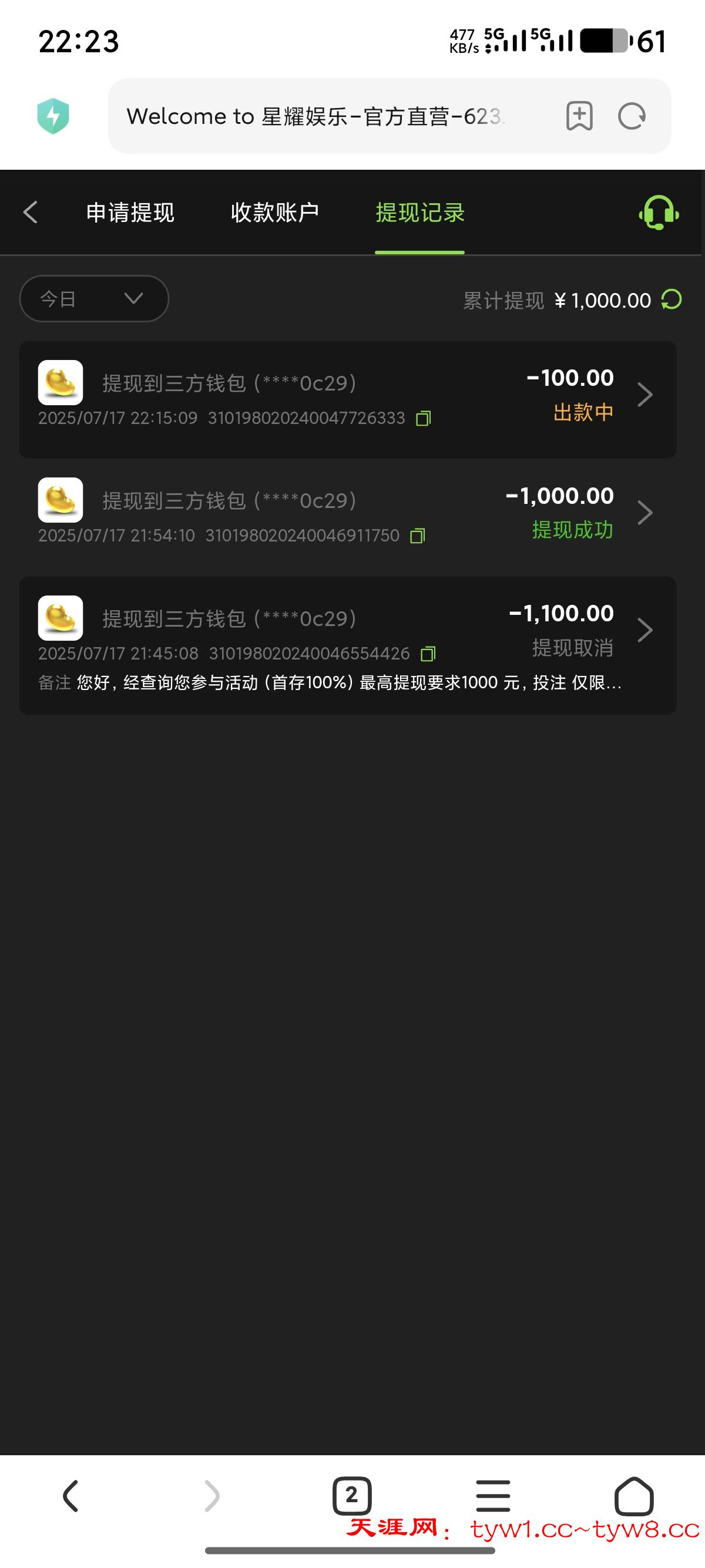
Task: Expand the 今日 date filter dropdown
Action: [94, 298]
